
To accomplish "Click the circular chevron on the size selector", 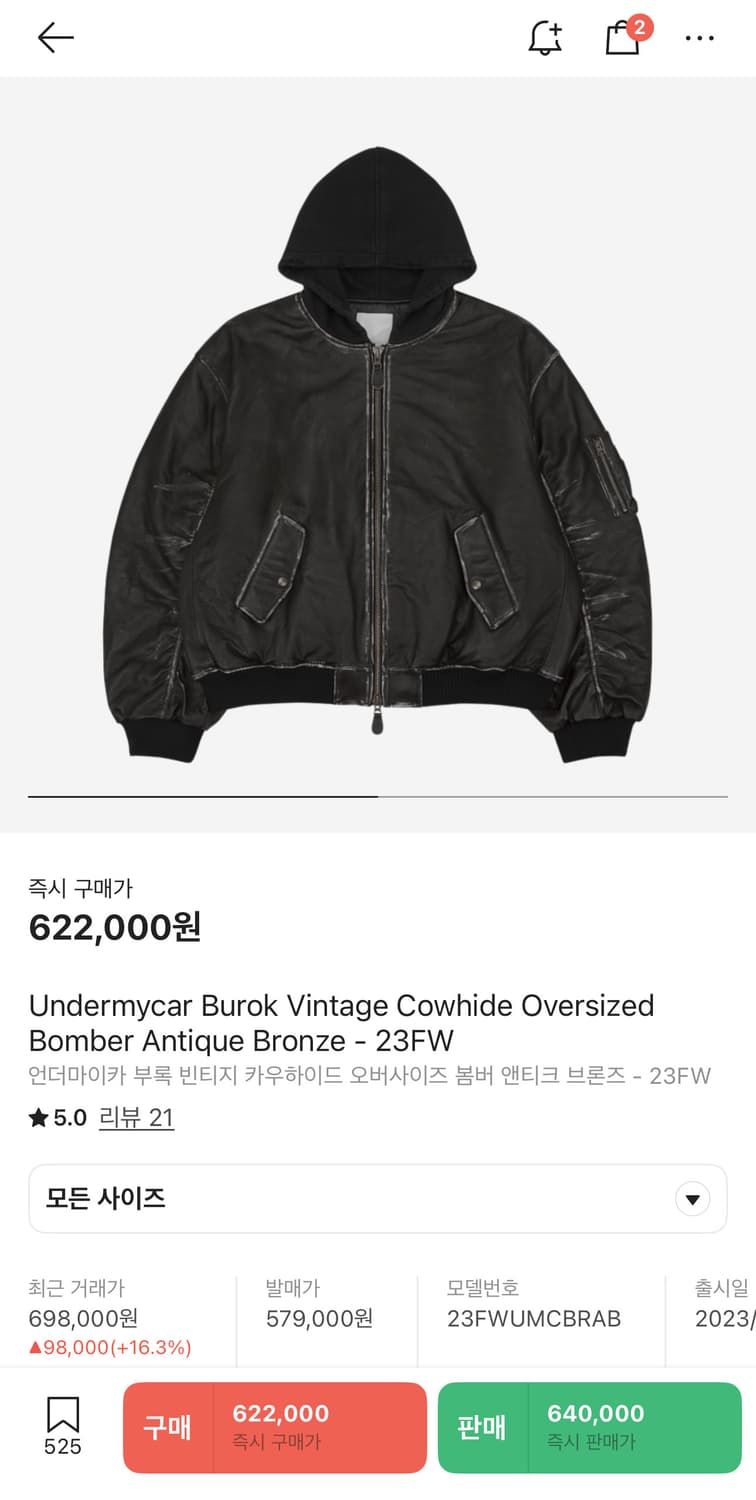I will pos(692,1198).
